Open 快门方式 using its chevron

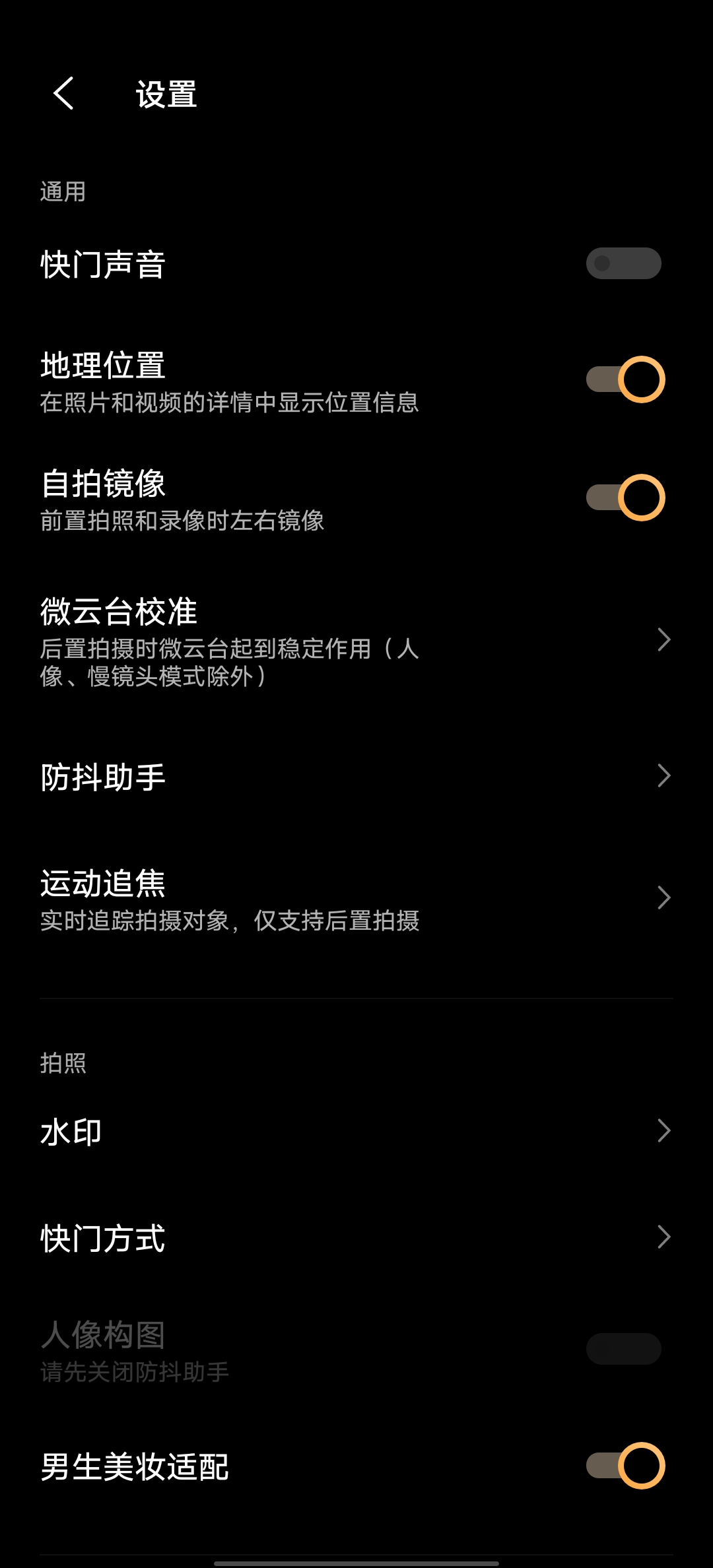point(663,1238)
